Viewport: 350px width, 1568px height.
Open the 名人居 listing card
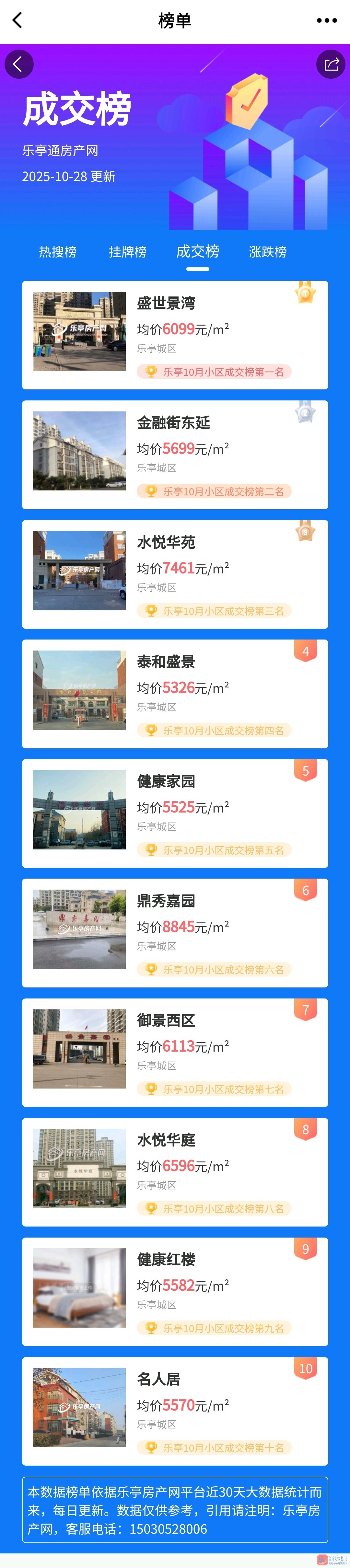[x=175, y=1411]
